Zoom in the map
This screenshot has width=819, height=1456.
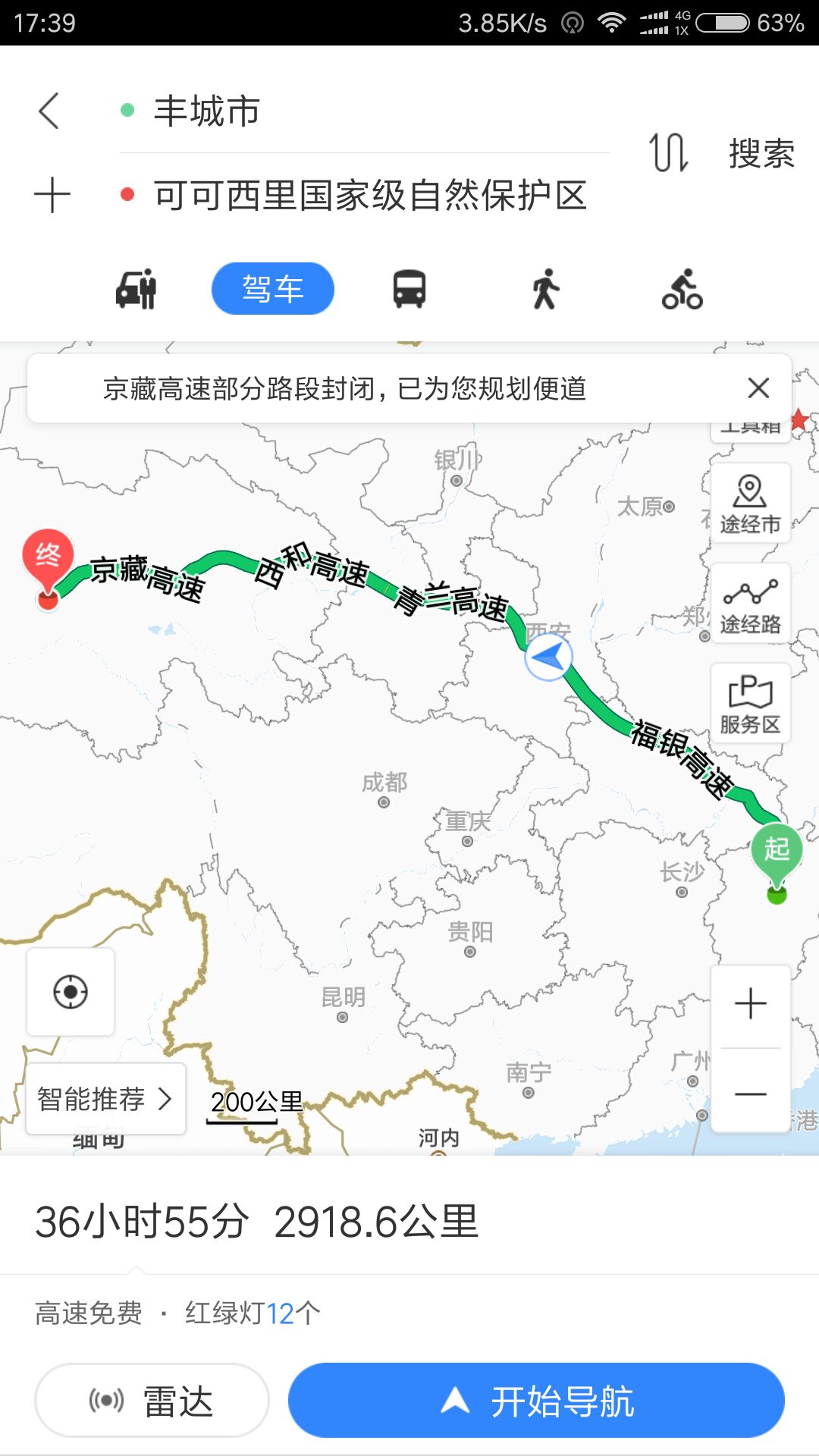pos(751,1004)
